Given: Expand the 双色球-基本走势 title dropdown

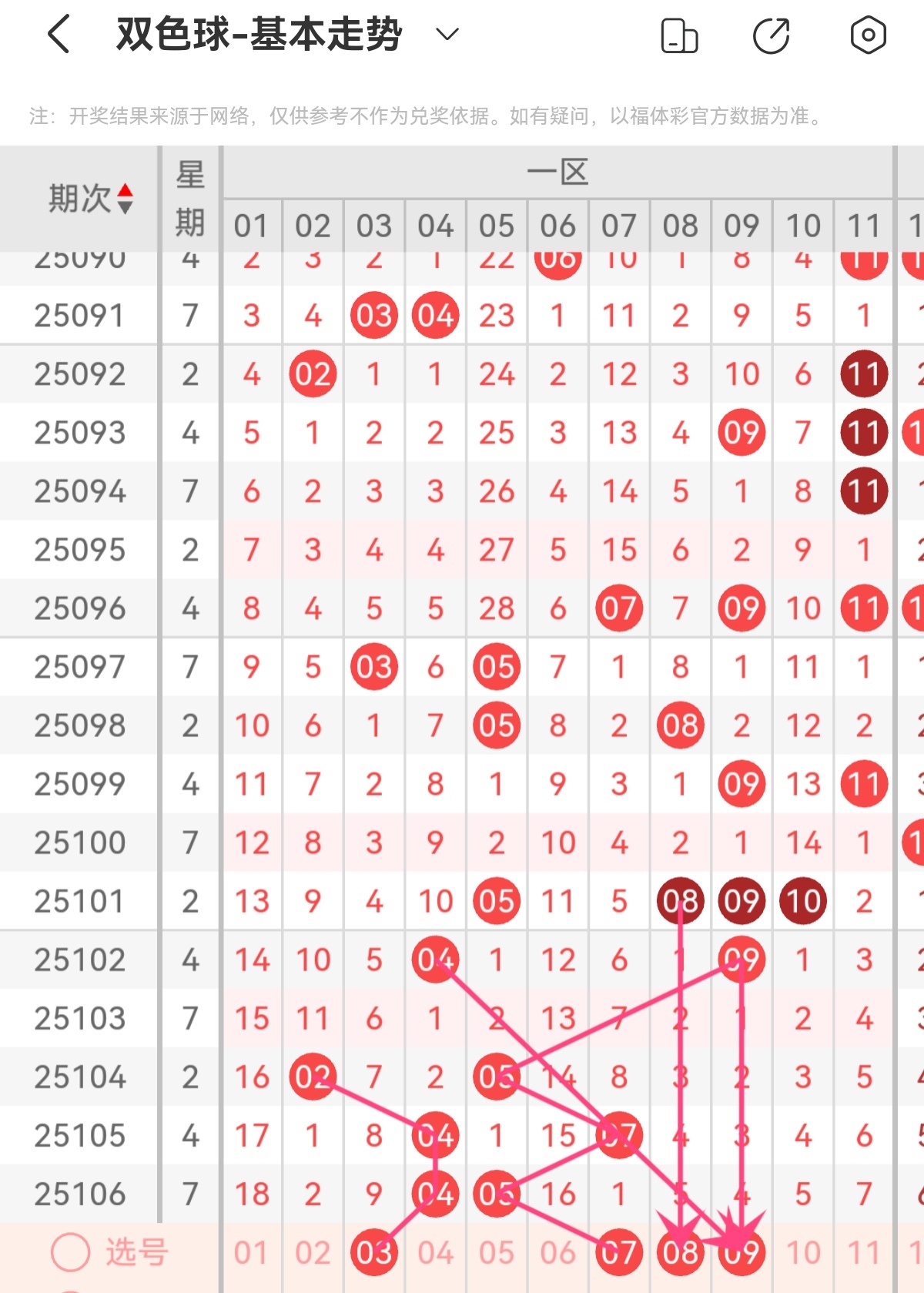Looking at the screenshot, I should pyautogui.click(x=445, y=35).
